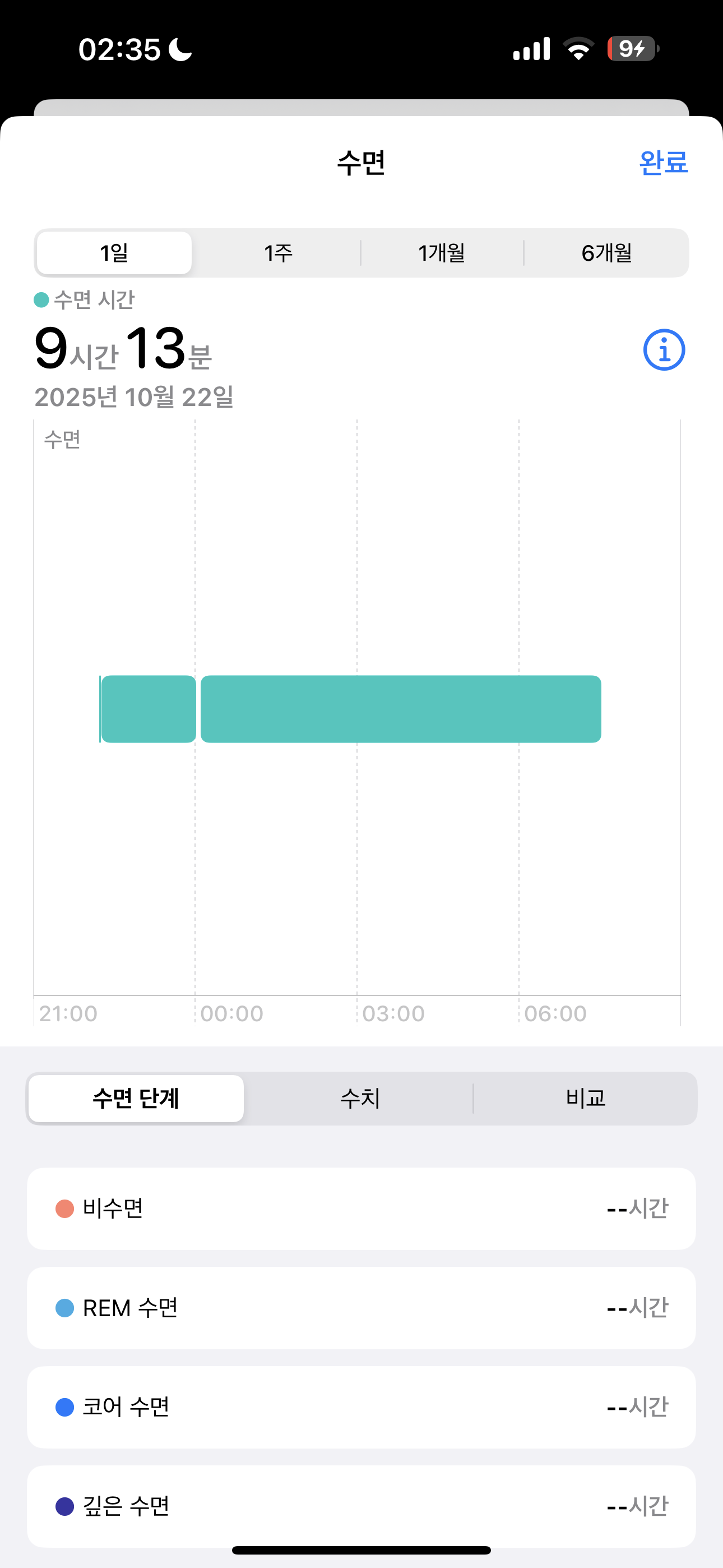Switch to the 비교 segment

click(585, 1098)
